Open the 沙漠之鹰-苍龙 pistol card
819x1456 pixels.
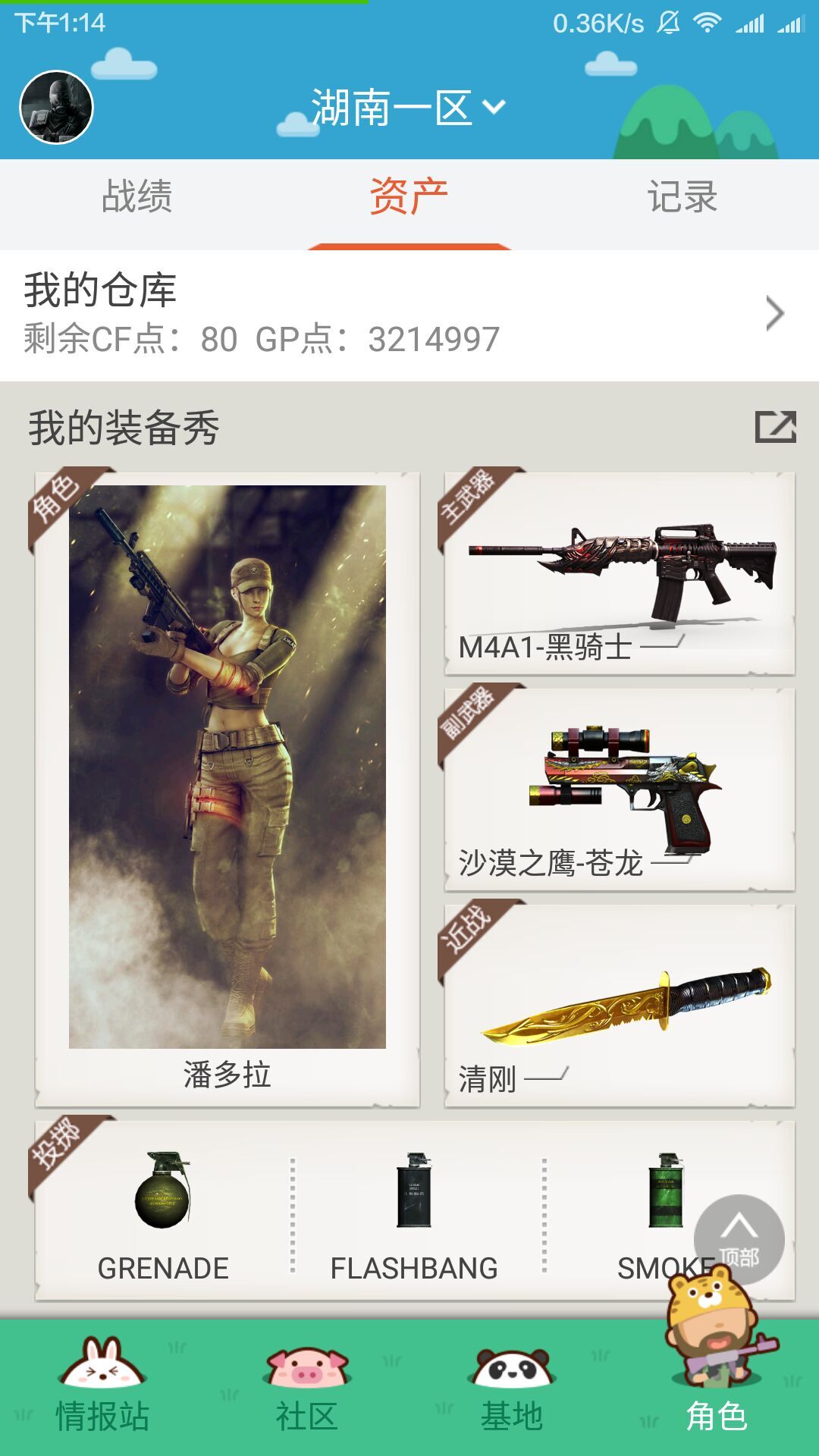click(620, 790)
